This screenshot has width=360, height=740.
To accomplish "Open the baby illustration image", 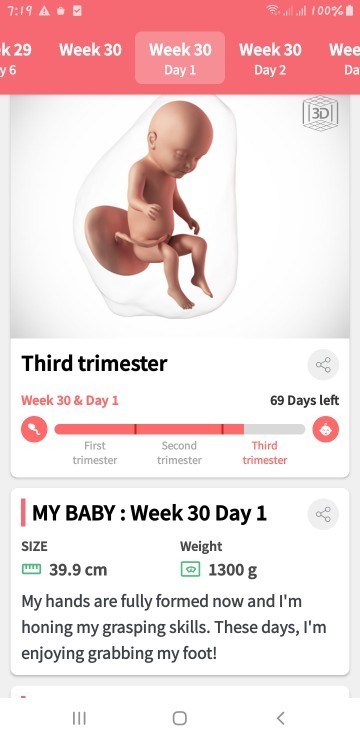I will point(179,216).
